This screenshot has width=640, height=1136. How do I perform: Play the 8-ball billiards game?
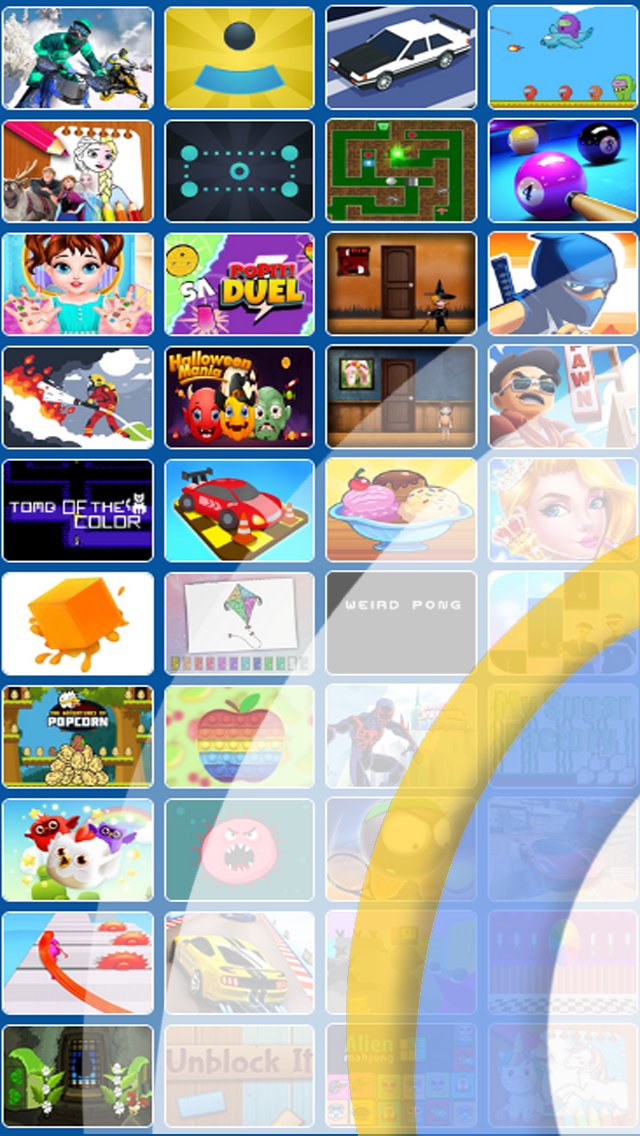(x=563, y=171)
